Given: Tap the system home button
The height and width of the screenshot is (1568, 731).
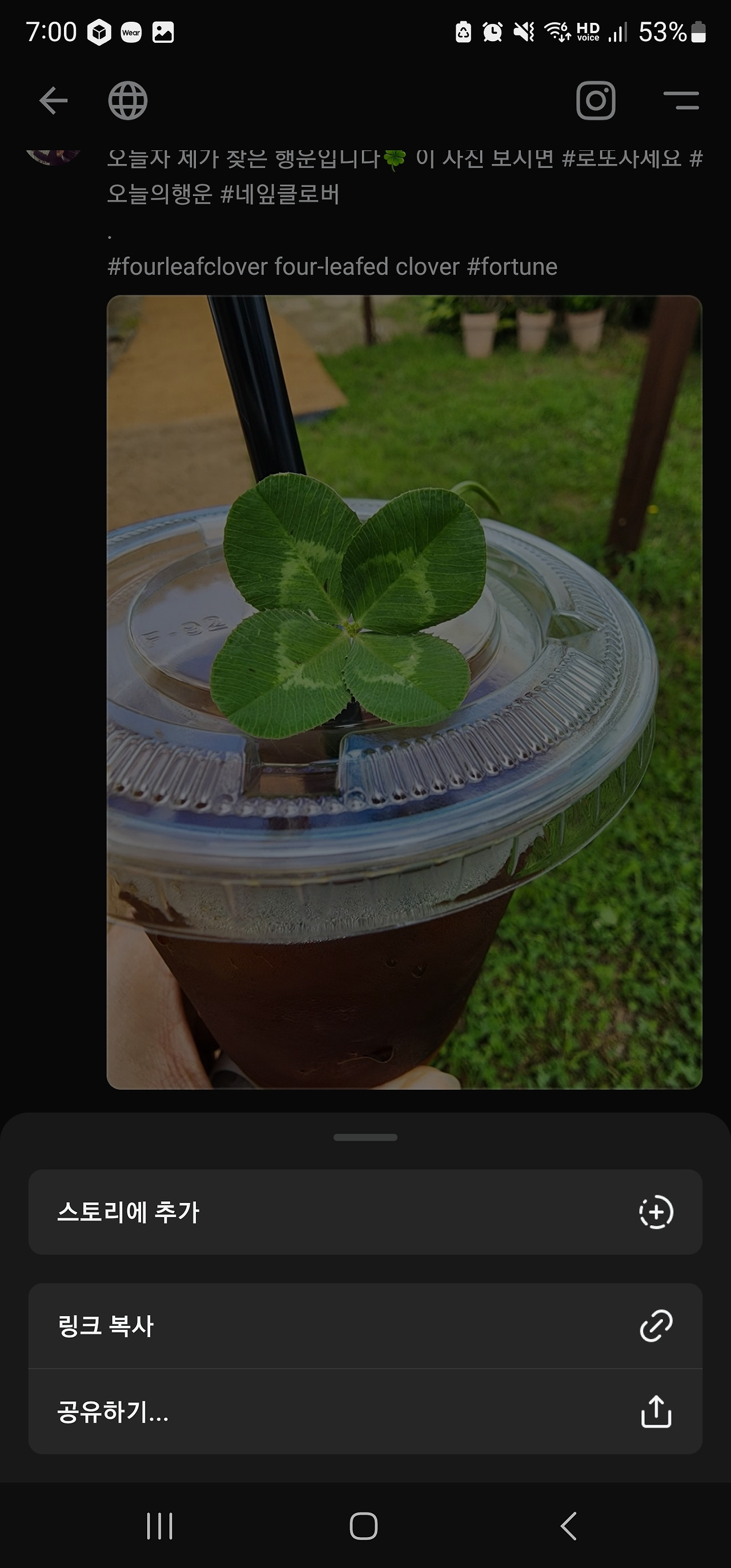Looking at the screenshot, I should 364,1526.
